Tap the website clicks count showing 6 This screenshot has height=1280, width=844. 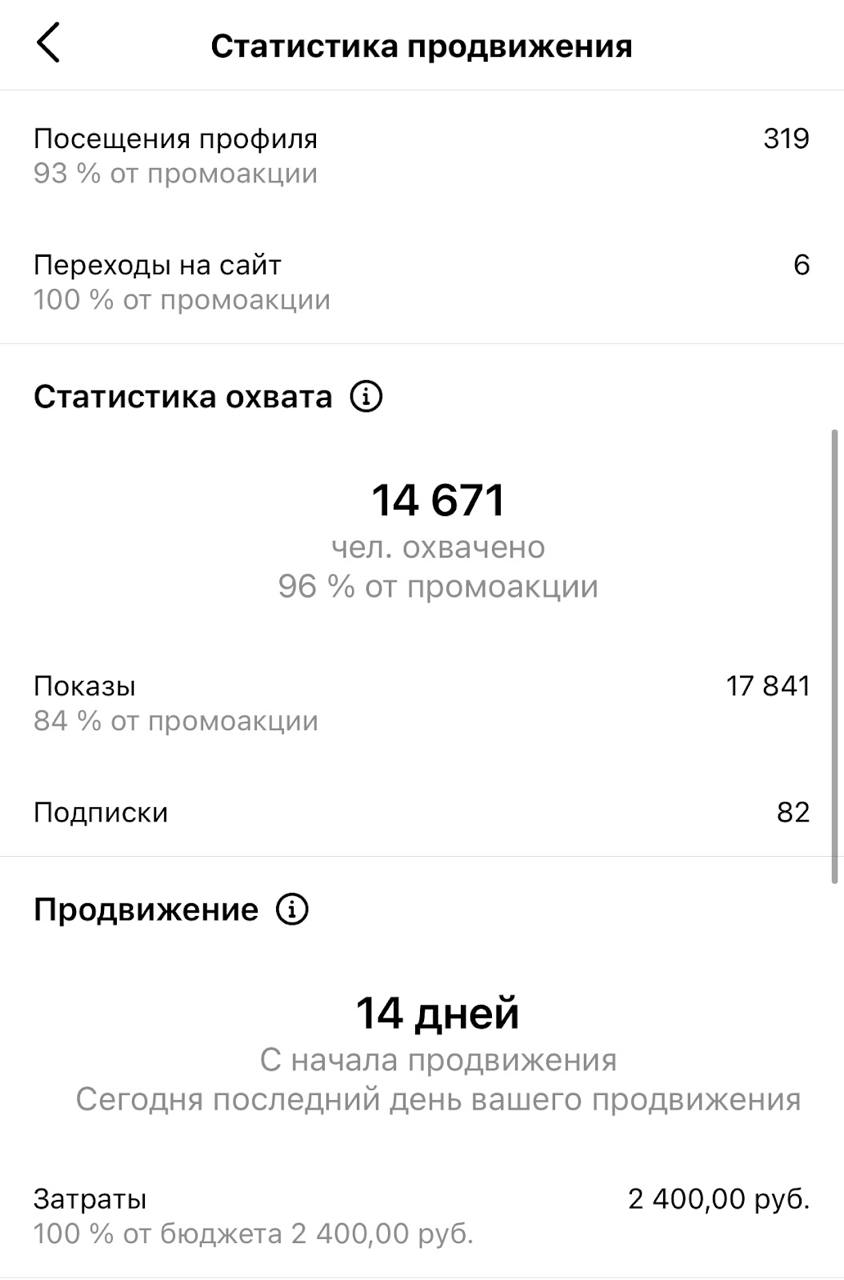tap(802, 263)
